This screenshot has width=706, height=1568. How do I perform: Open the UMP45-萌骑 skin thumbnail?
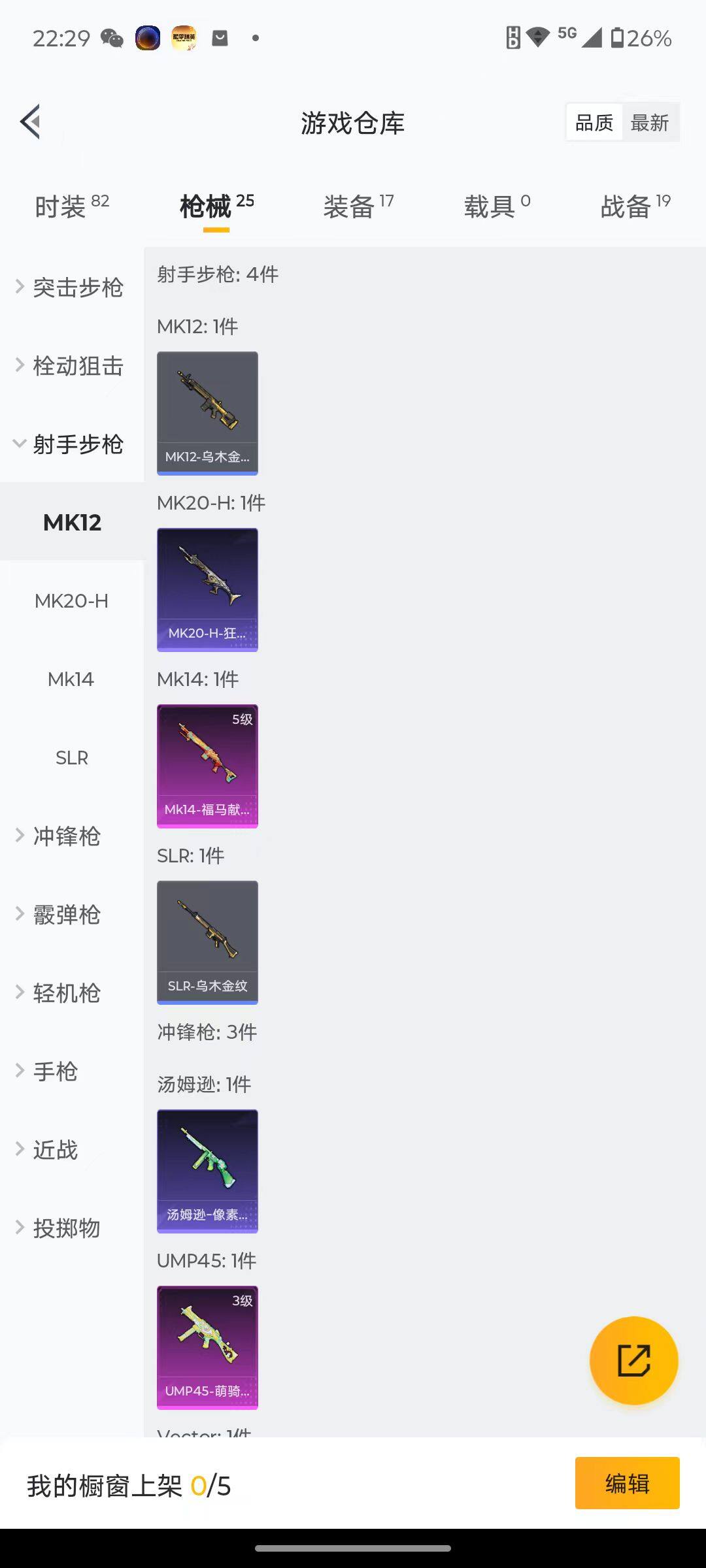(x=207, y=1347)
